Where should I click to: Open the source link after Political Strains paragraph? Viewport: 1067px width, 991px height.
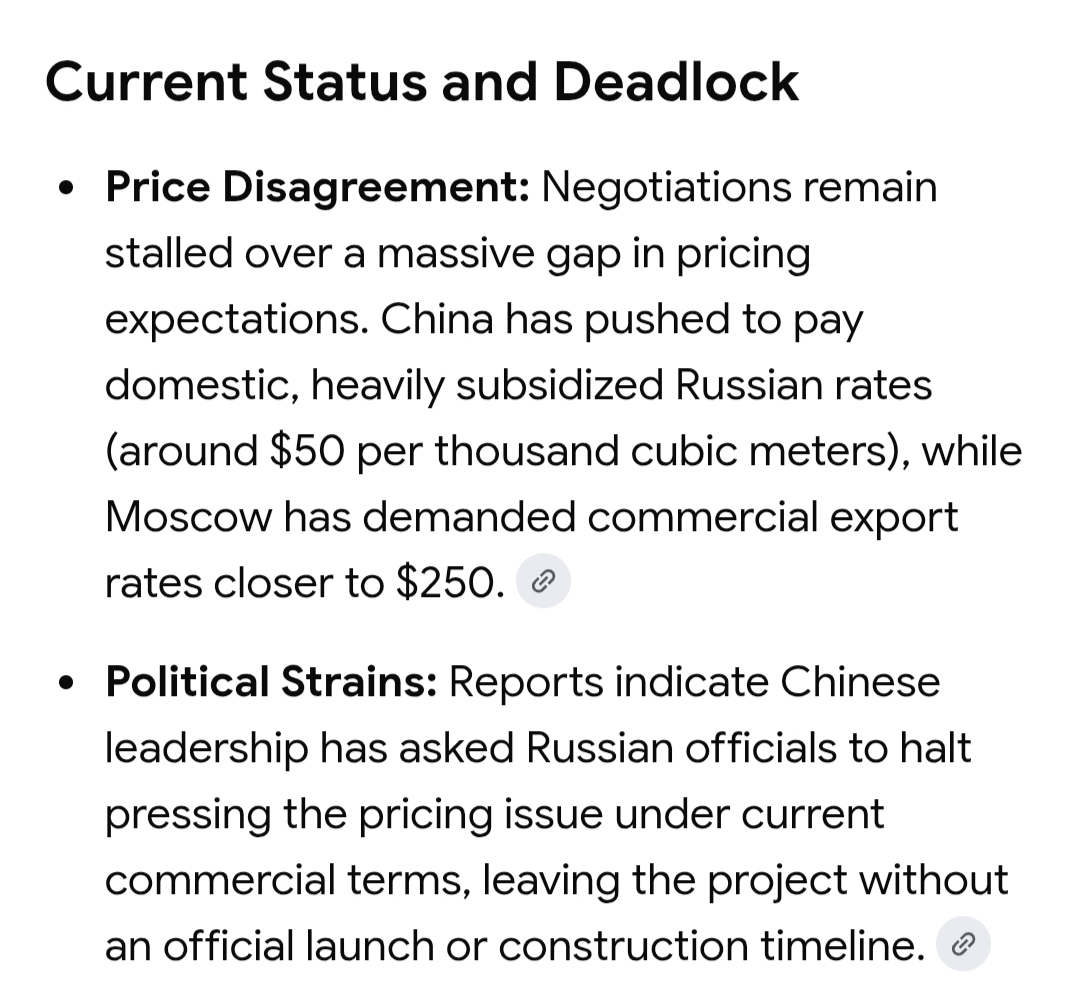click(x=963, y=943)
